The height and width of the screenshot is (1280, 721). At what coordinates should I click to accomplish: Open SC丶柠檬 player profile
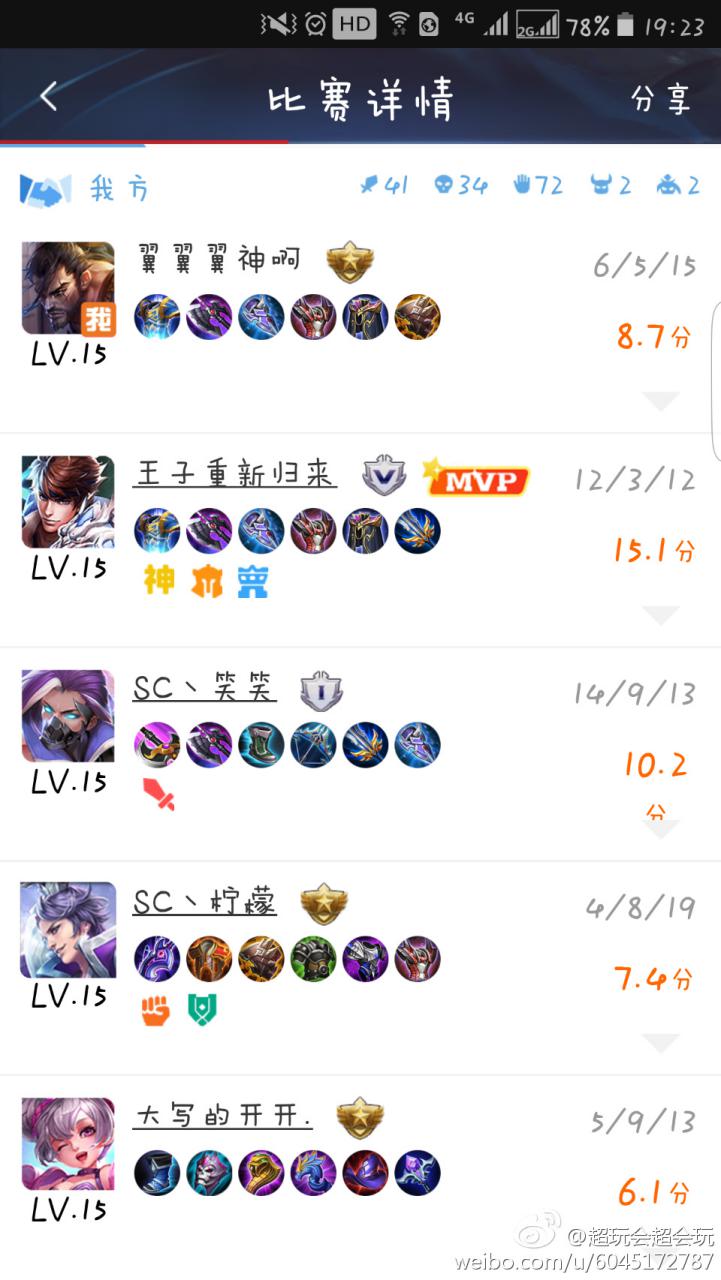(205, 902)
